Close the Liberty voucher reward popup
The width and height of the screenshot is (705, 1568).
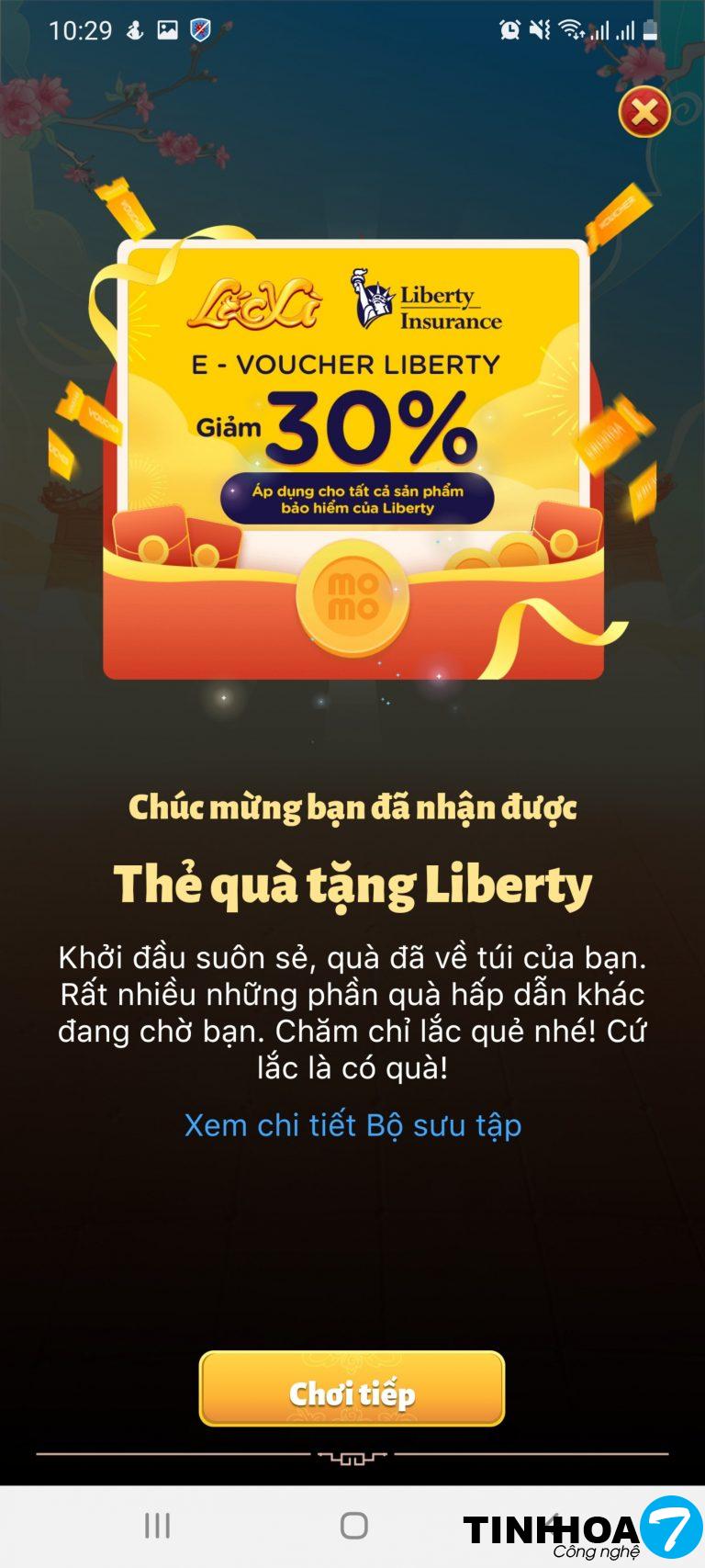(644, 112)
